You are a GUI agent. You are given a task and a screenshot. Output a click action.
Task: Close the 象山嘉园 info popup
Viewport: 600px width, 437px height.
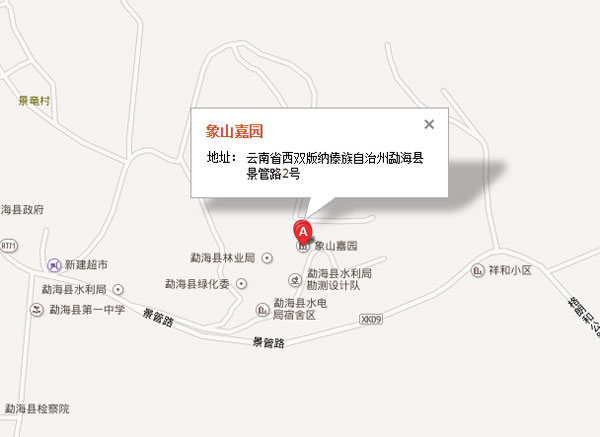point(429,125)
